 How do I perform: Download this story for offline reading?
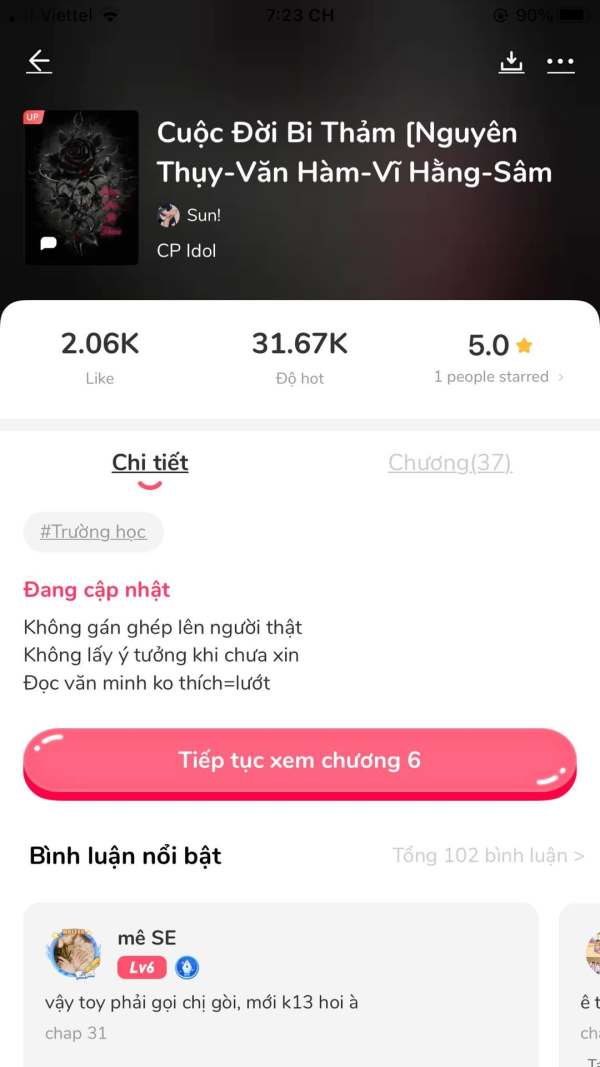(x=511, y=63)
